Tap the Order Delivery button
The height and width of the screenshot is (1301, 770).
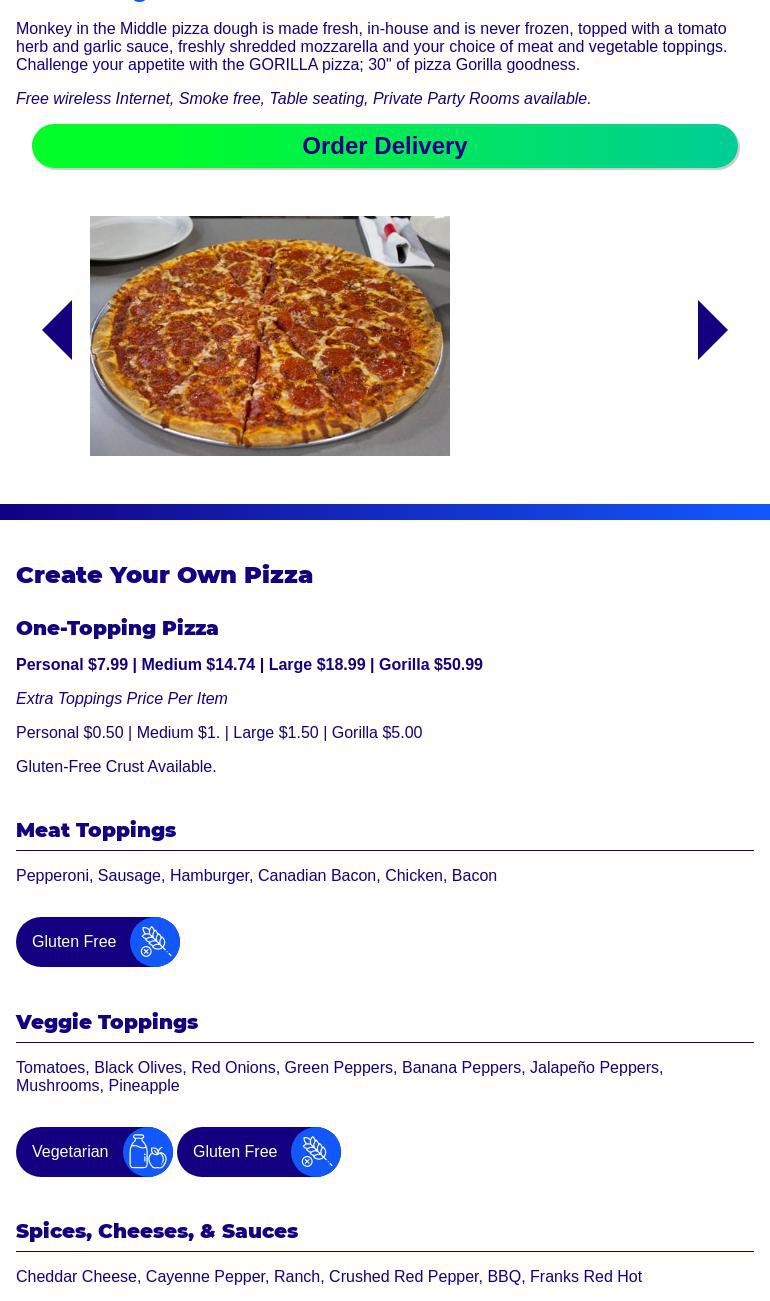pyautogui.click(x=385, y=146)
